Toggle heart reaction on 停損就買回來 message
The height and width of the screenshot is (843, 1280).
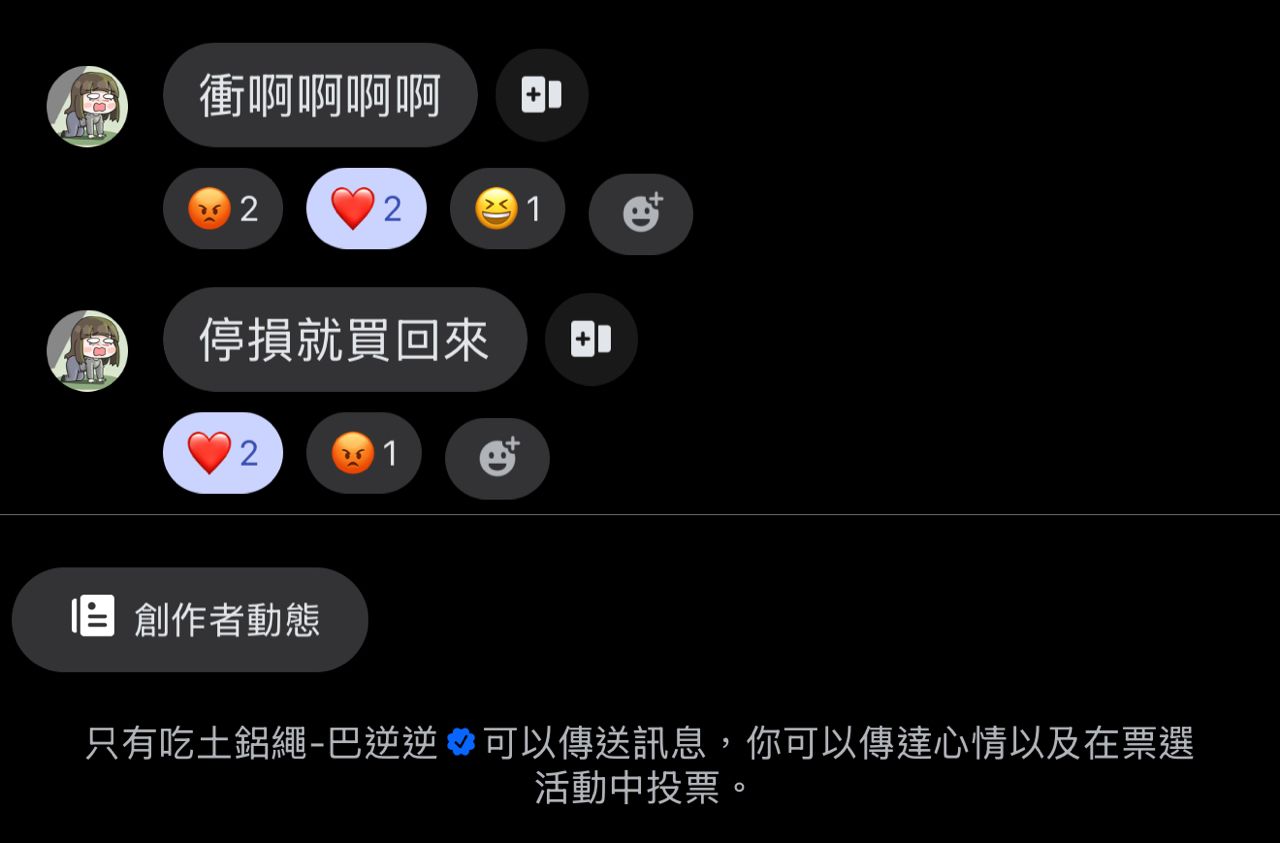click(x=223, y=453)
